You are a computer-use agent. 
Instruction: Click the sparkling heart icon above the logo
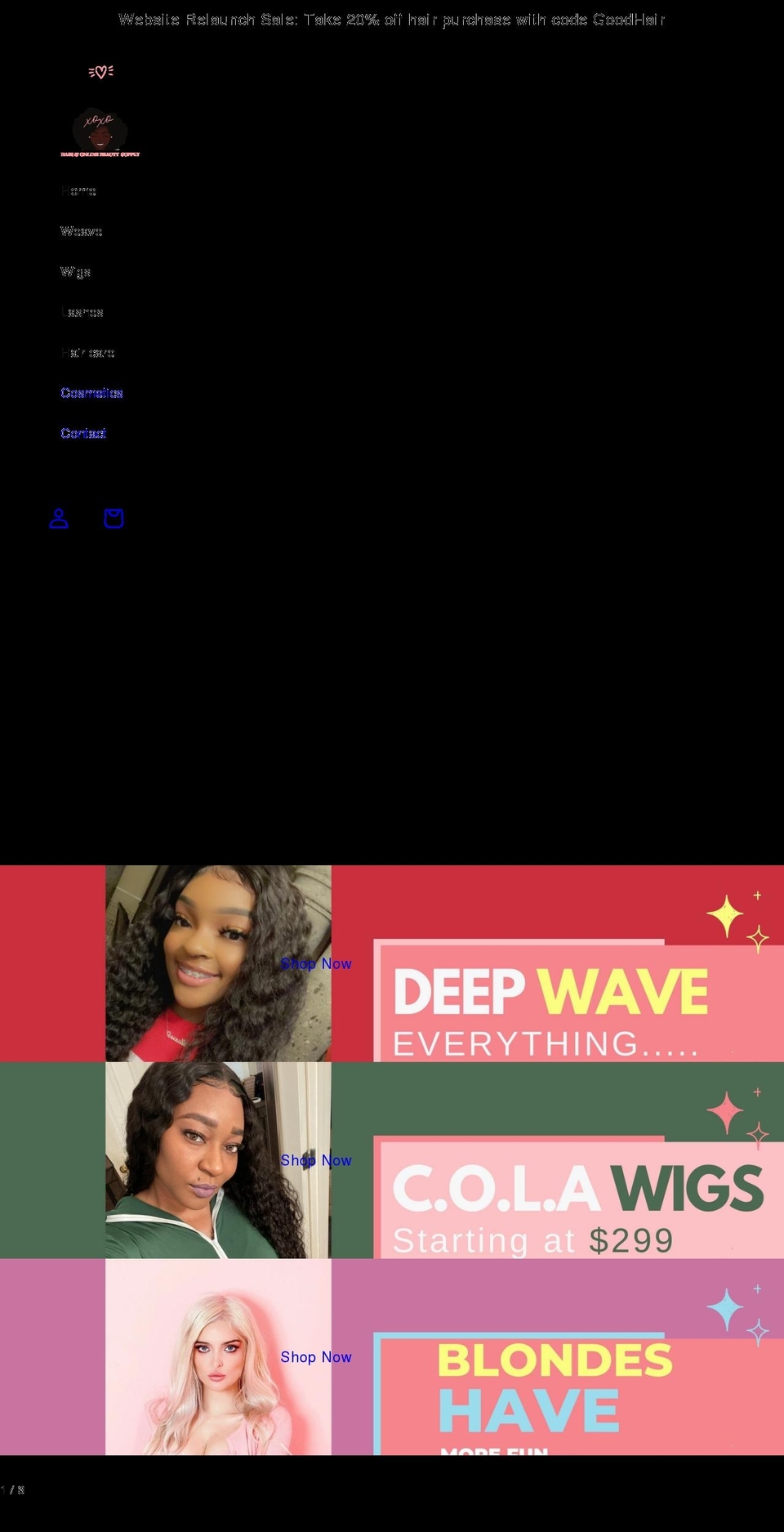coord(100,72)
